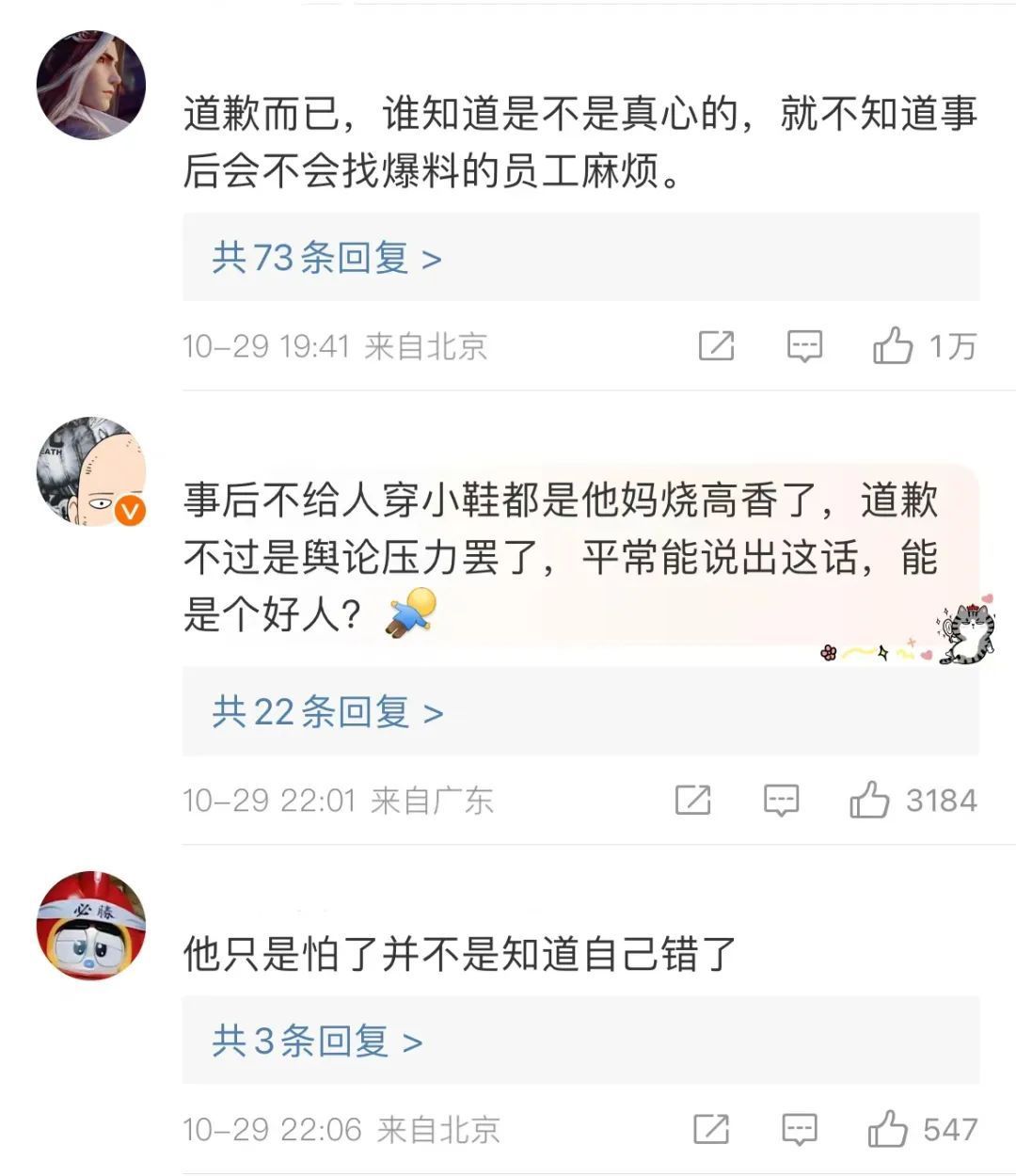
Task: Reply to the 22:06 comment
Action: (799, 1129)
